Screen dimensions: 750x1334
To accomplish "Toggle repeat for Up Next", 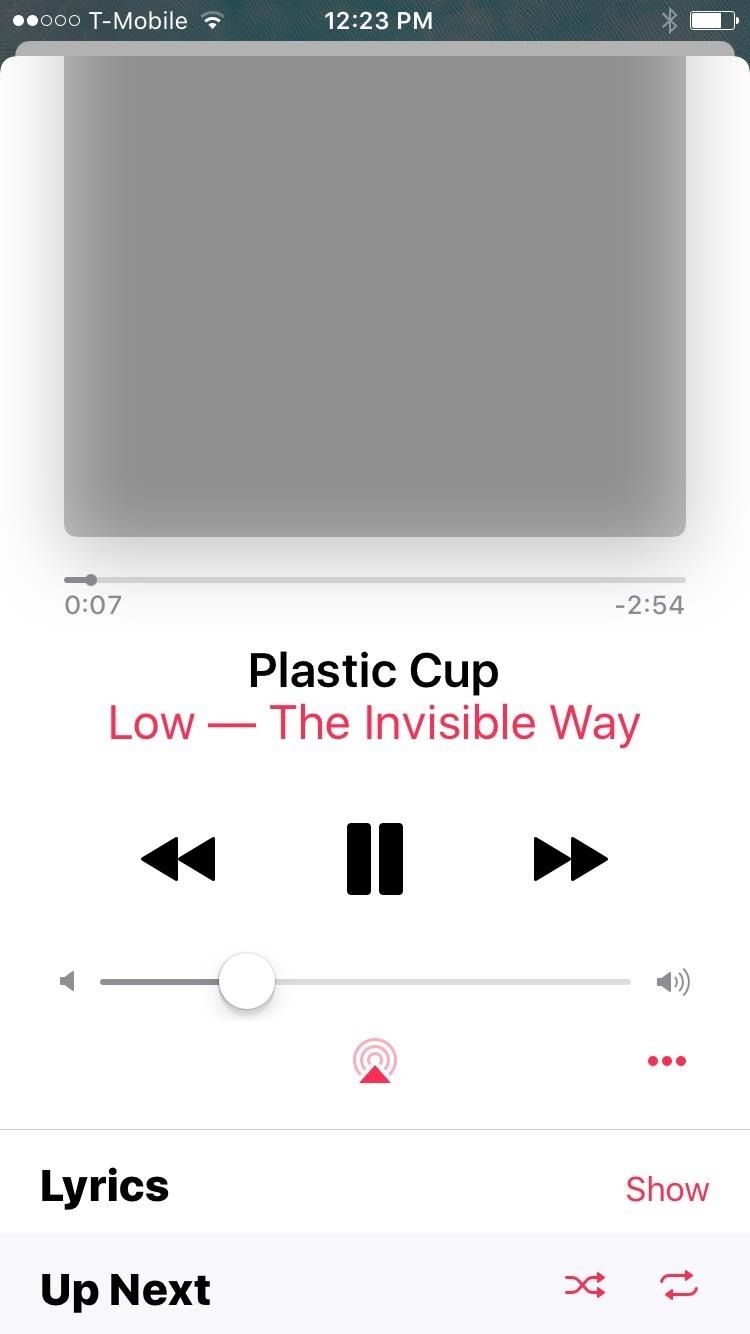I will coord(680,1286).
